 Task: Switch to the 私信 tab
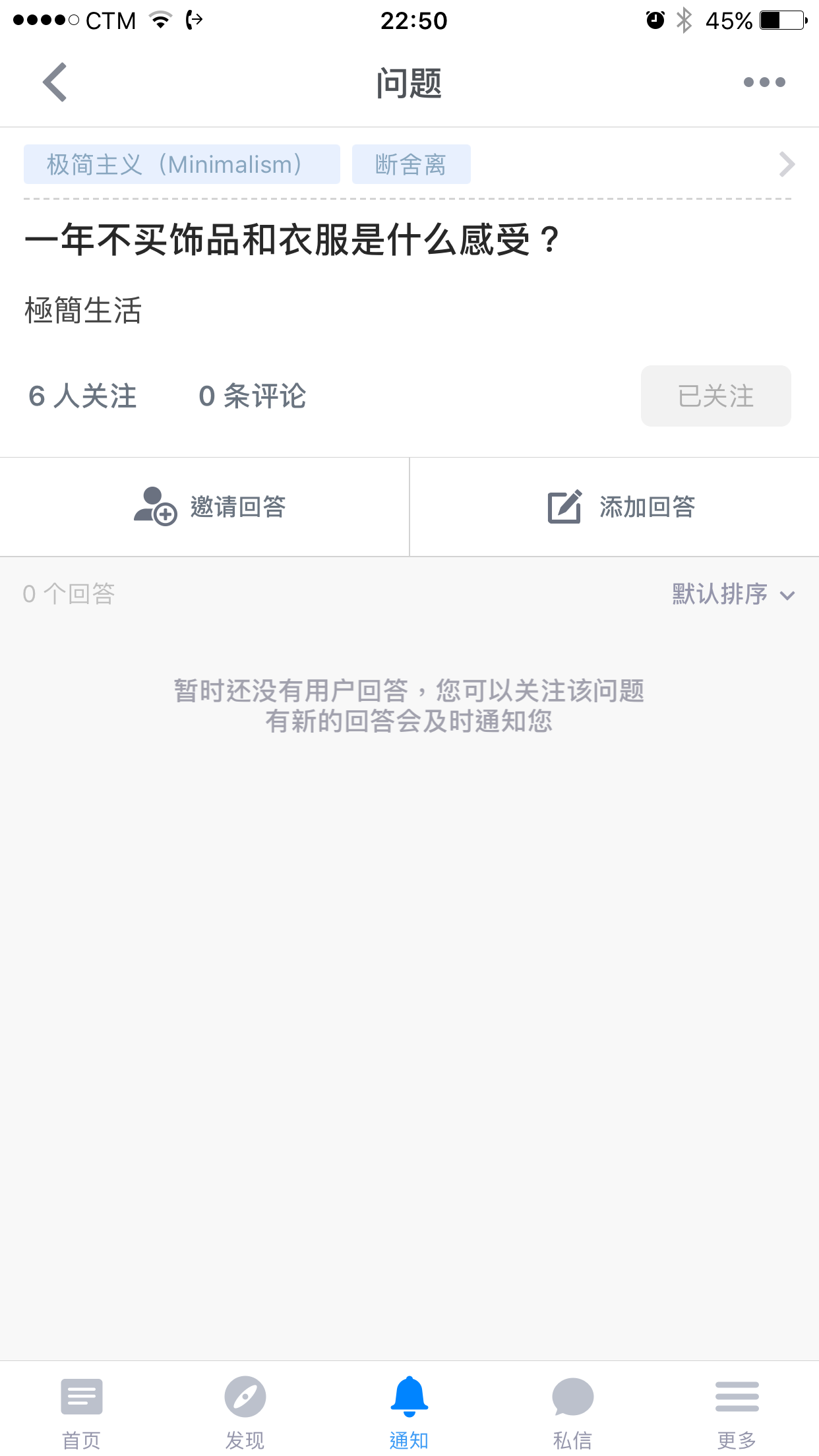click(573, 1412)
